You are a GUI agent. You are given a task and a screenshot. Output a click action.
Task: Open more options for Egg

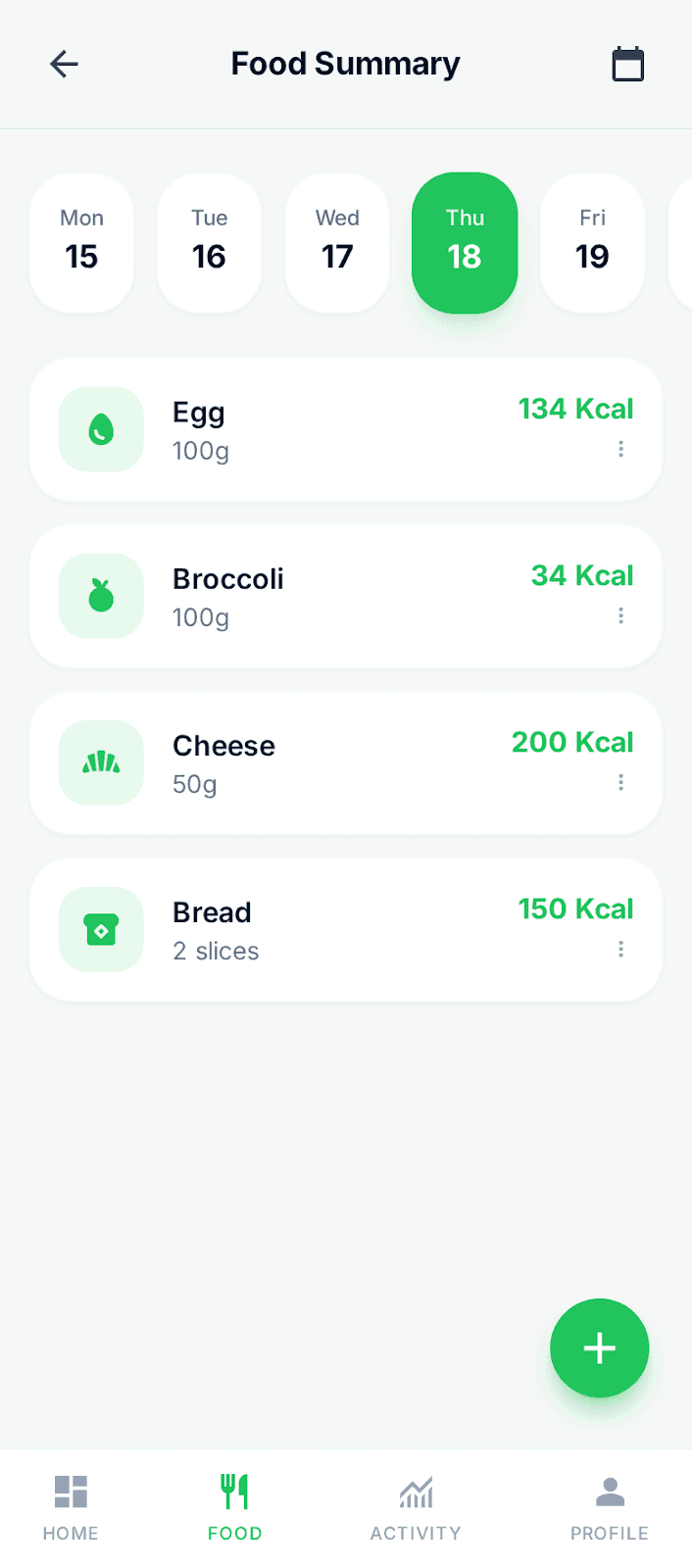[x=620, y=450]
